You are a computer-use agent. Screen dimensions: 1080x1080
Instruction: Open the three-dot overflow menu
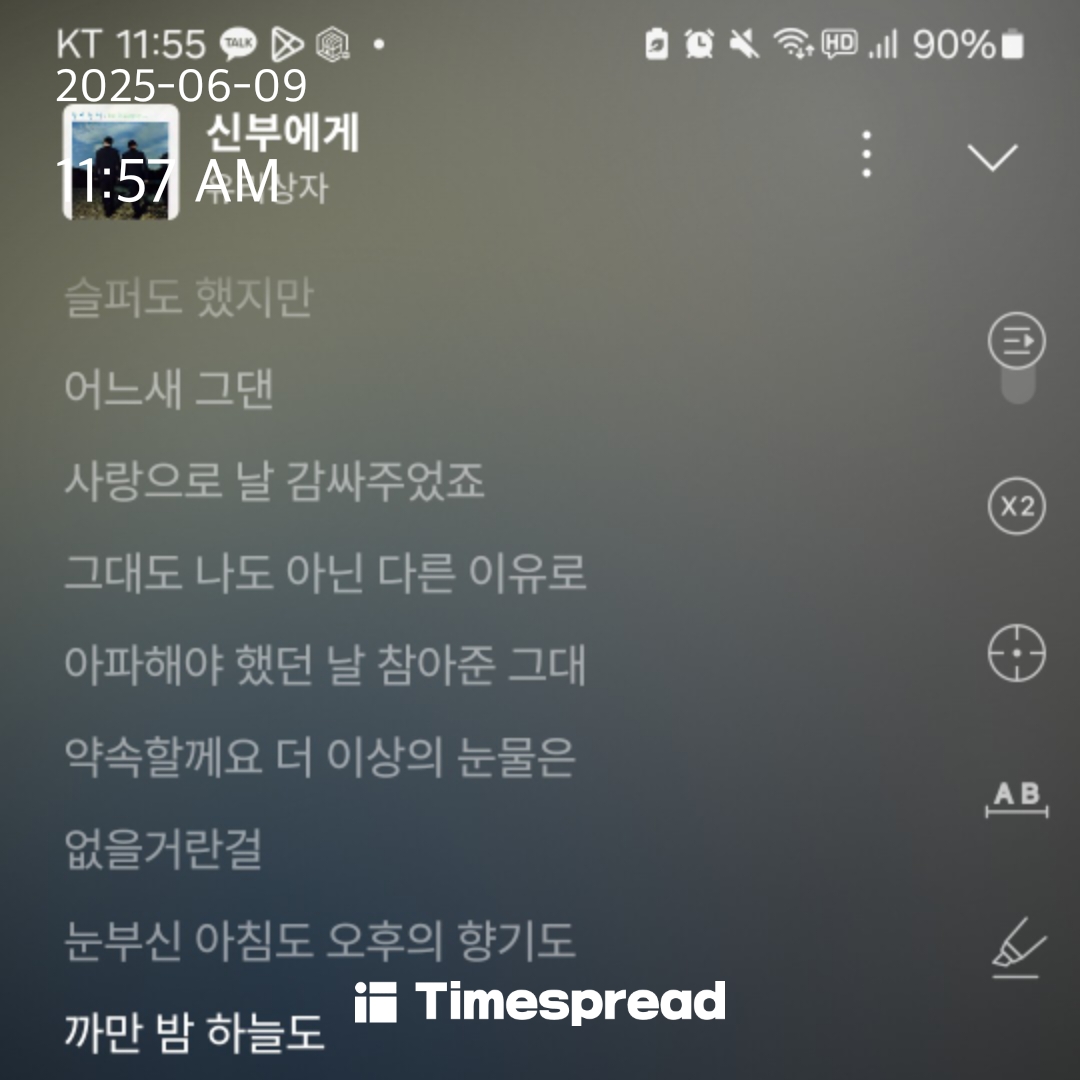click(866, 155)
